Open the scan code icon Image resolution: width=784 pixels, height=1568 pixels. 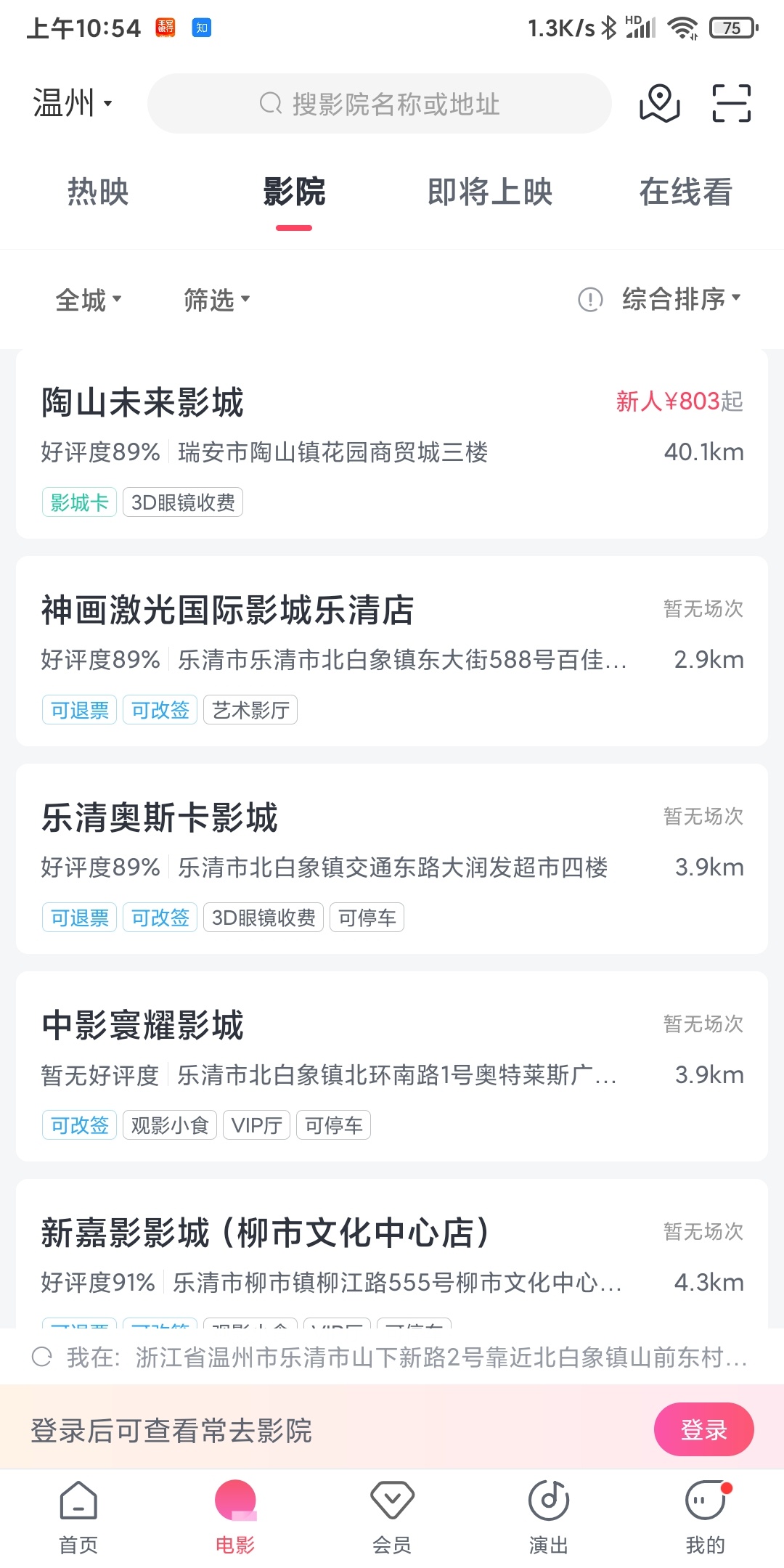731,103
